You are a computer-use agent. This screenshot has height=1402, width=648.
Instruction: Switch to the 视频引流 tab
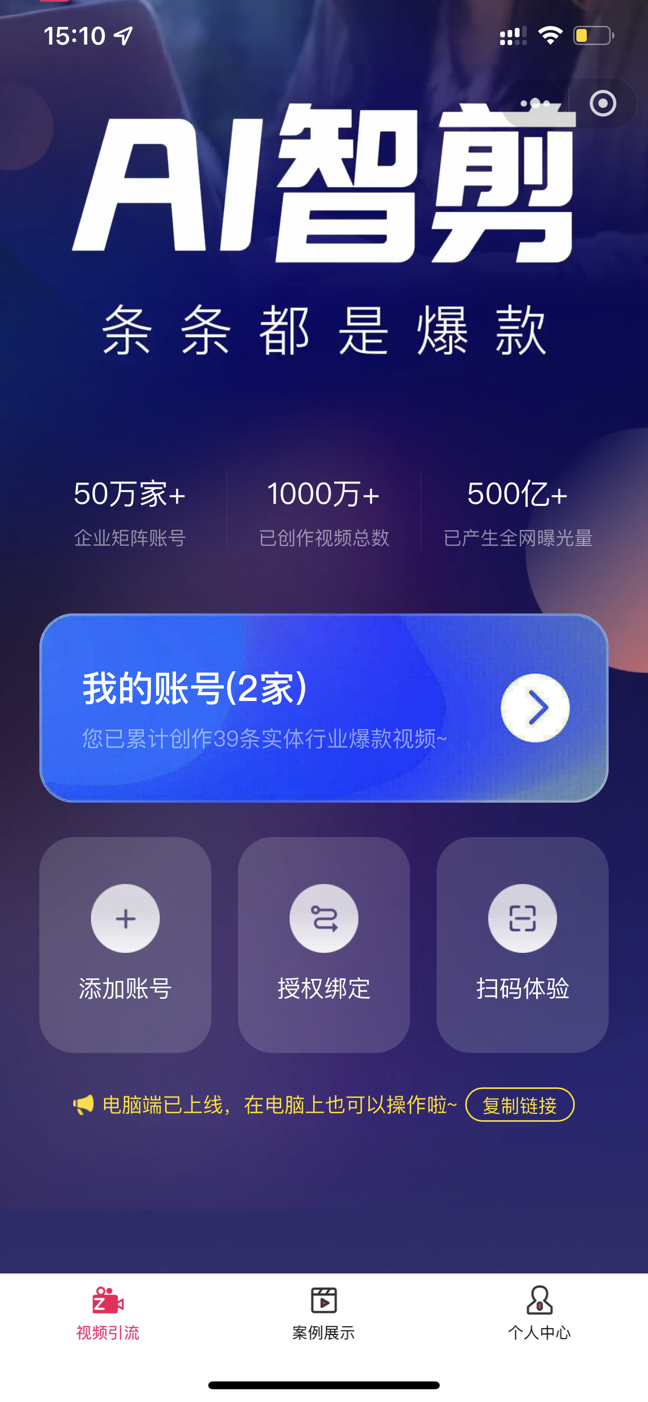pos(108,1313)
